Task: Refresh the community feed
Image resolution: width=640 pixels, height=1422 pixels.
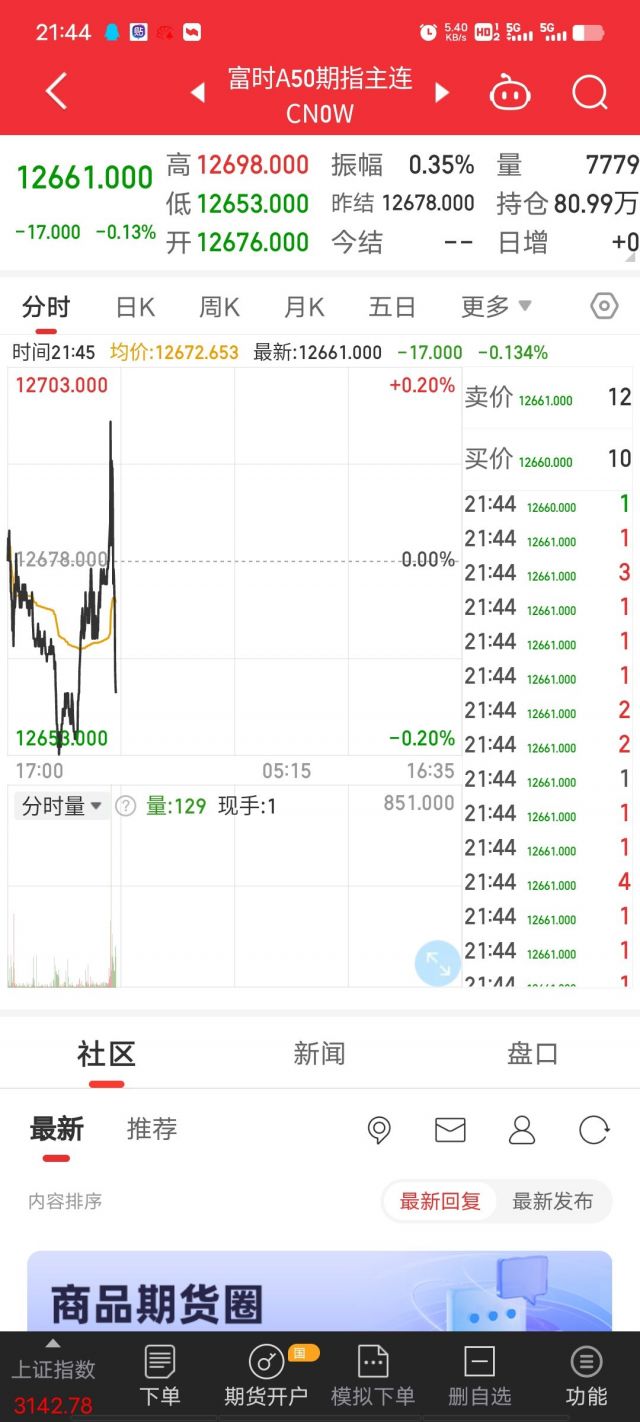Action: [x=594, y=1130]
